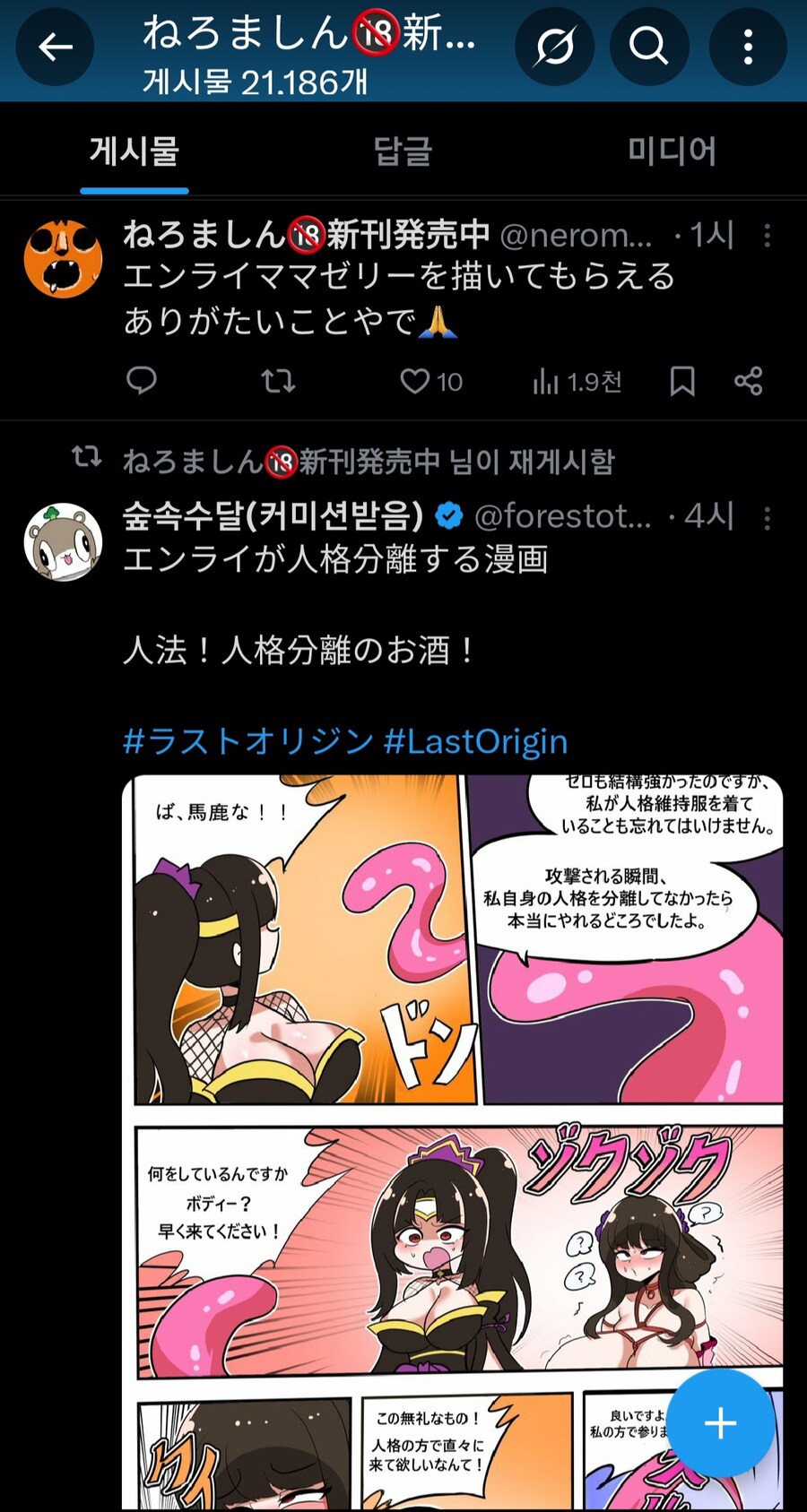Reply to the エンライママゼリー post
This screenshot has height=1512, width=807.
pyautogui.click(x=142, y=381)
